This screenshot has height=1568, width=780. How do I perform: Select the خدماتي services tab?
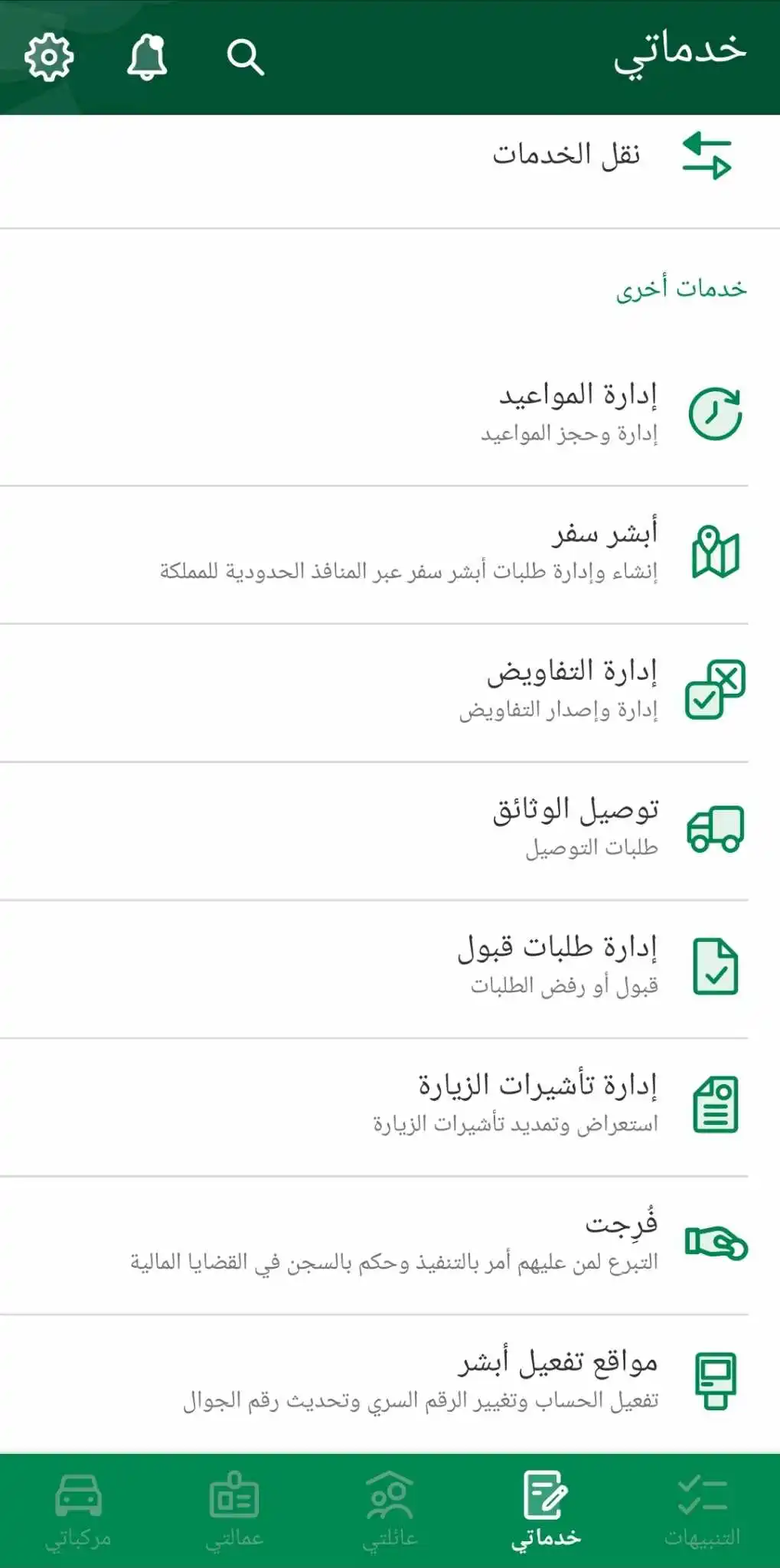546,1511
